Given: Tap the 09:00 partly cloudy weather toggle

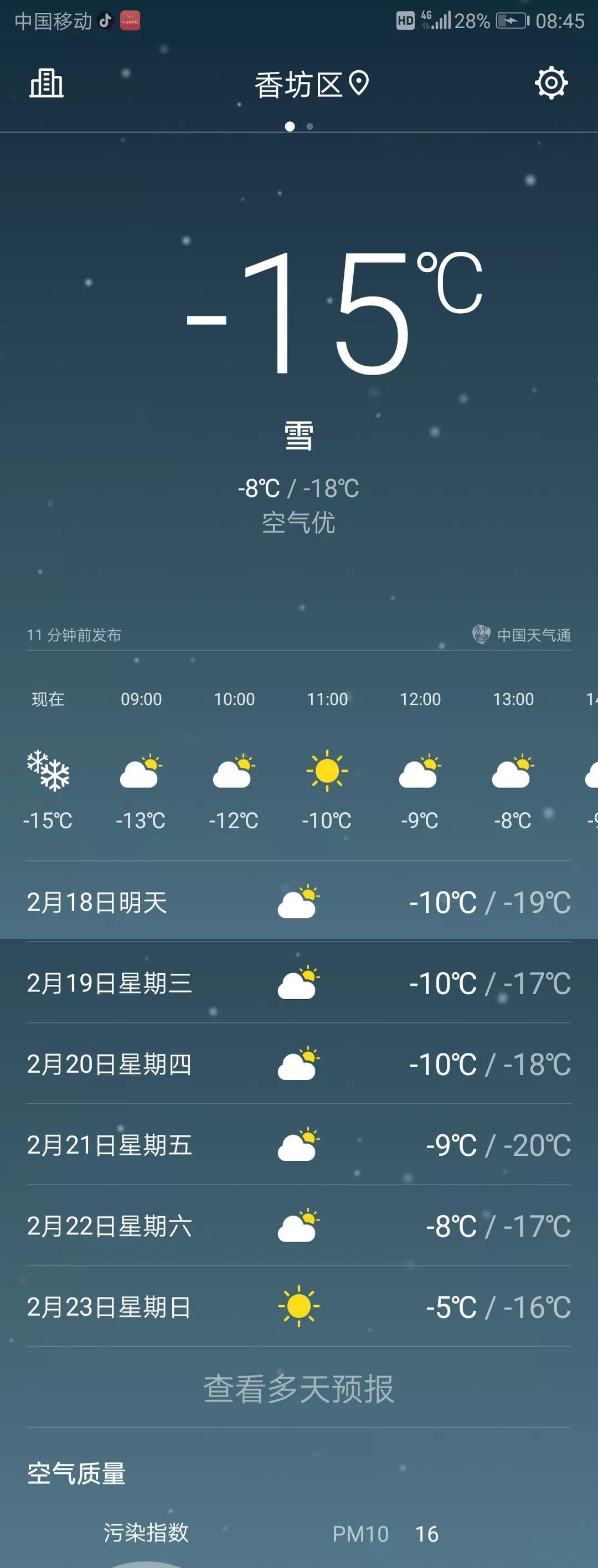Looking at the screenshot, I should pos(141,774).
